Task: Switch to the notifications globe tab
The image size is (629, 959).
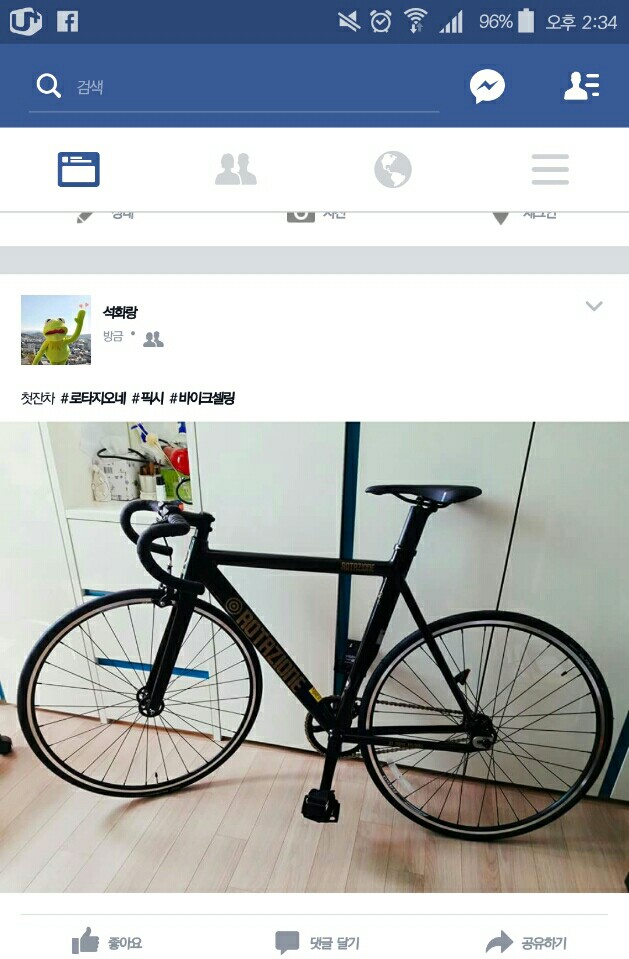Action: [393, 170]
